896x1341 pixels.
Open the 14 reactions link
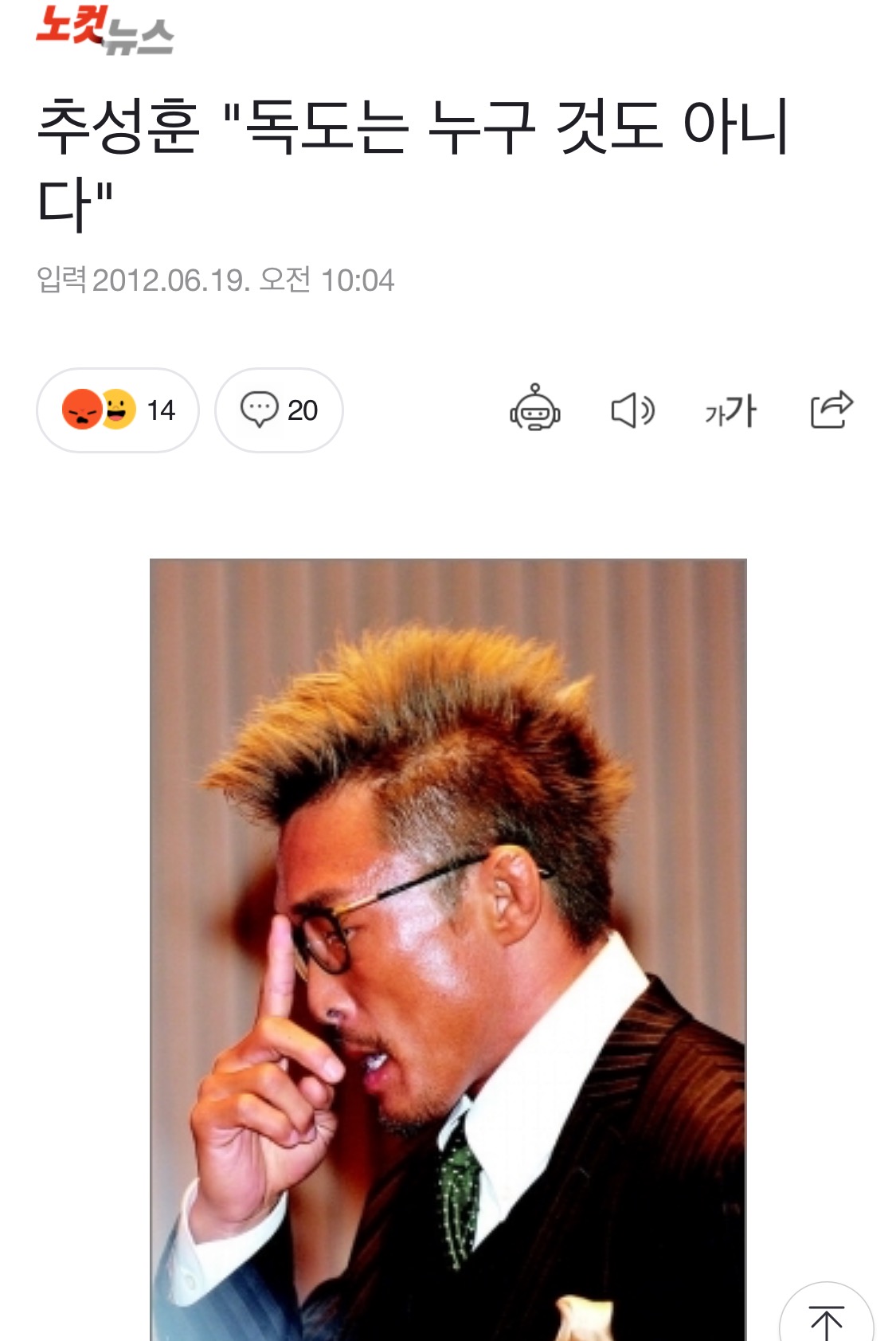(x=119, y=410)
